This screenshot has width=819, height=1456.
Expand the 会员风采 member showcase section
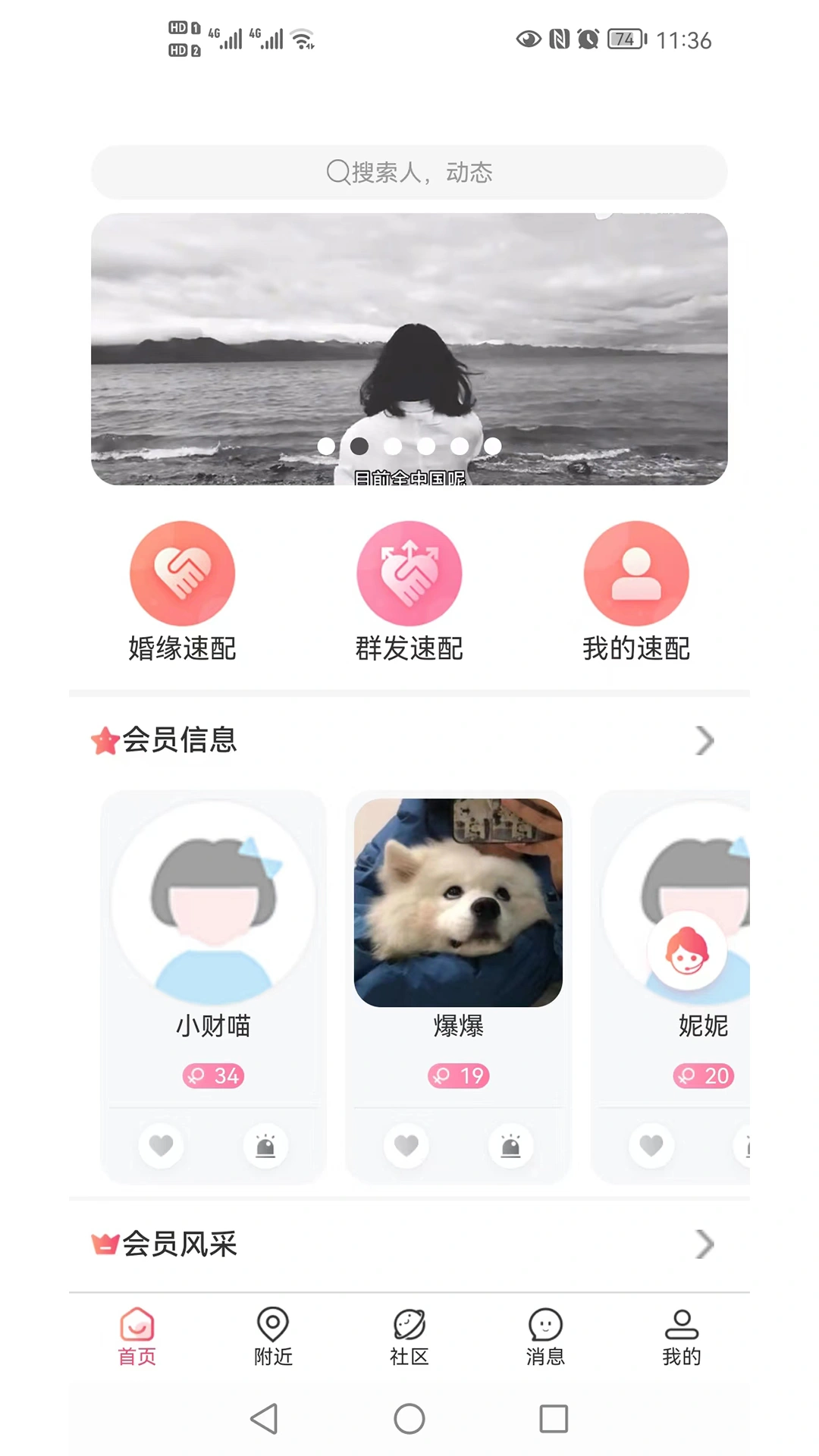pyautogui.click(x=704, y=1244)
